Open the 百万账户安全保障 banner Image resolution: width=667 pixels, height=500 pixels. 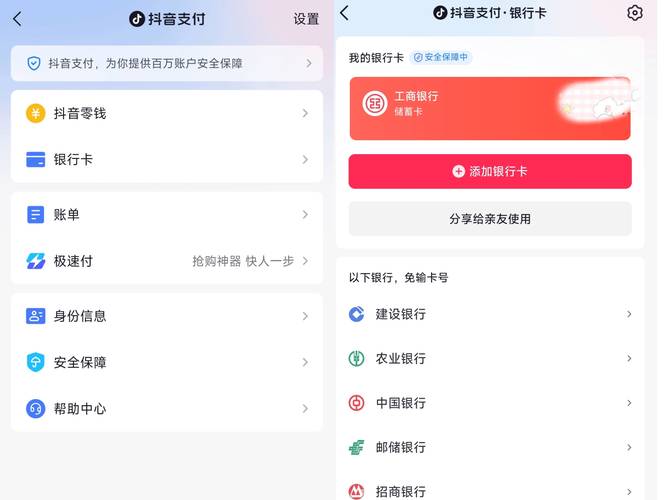[x=166, y=63]
